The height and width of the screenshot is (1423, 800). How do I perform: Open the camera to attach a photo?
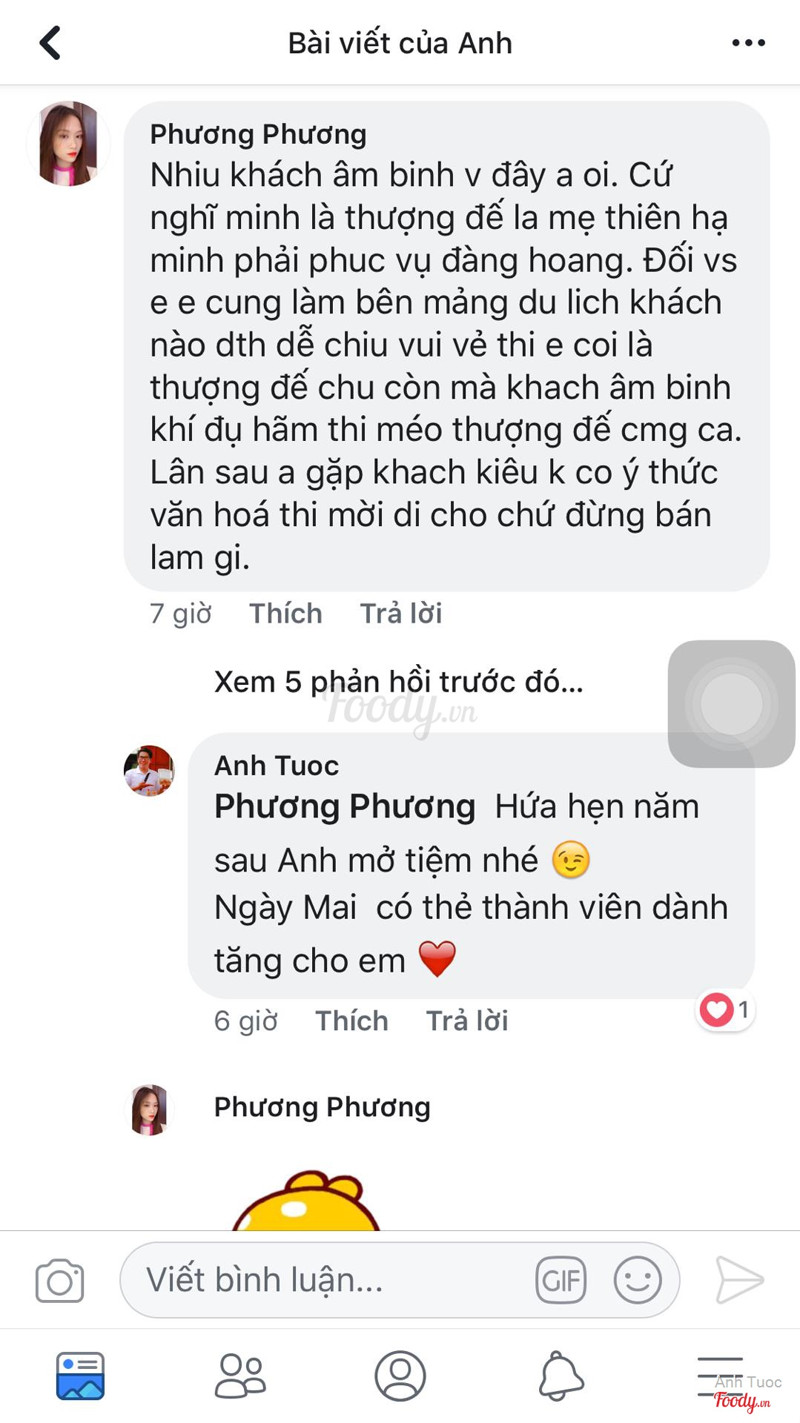(x=60, y=1281)
